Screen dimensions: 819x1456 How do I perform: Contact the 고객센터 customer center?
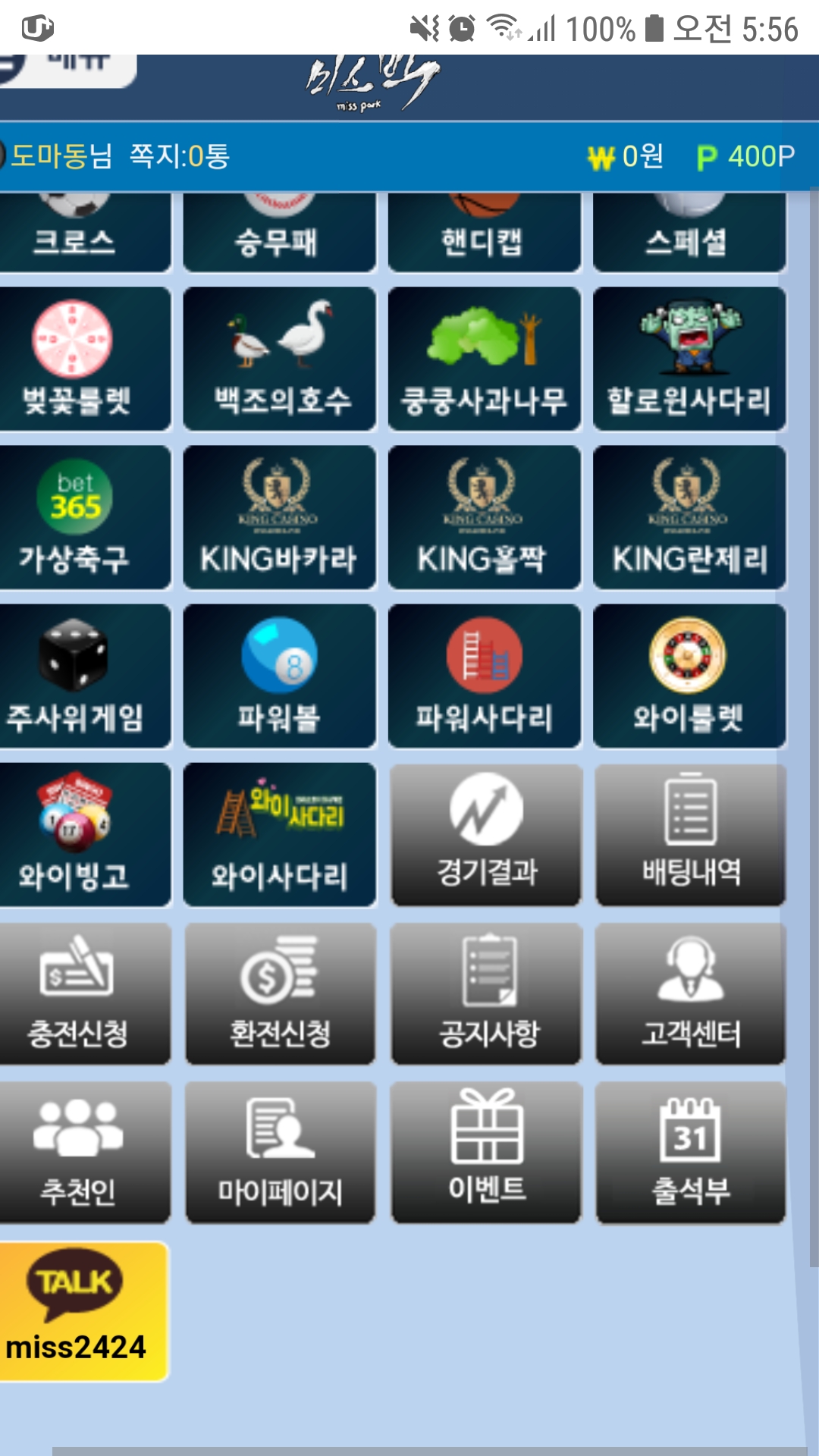point(691,993)
